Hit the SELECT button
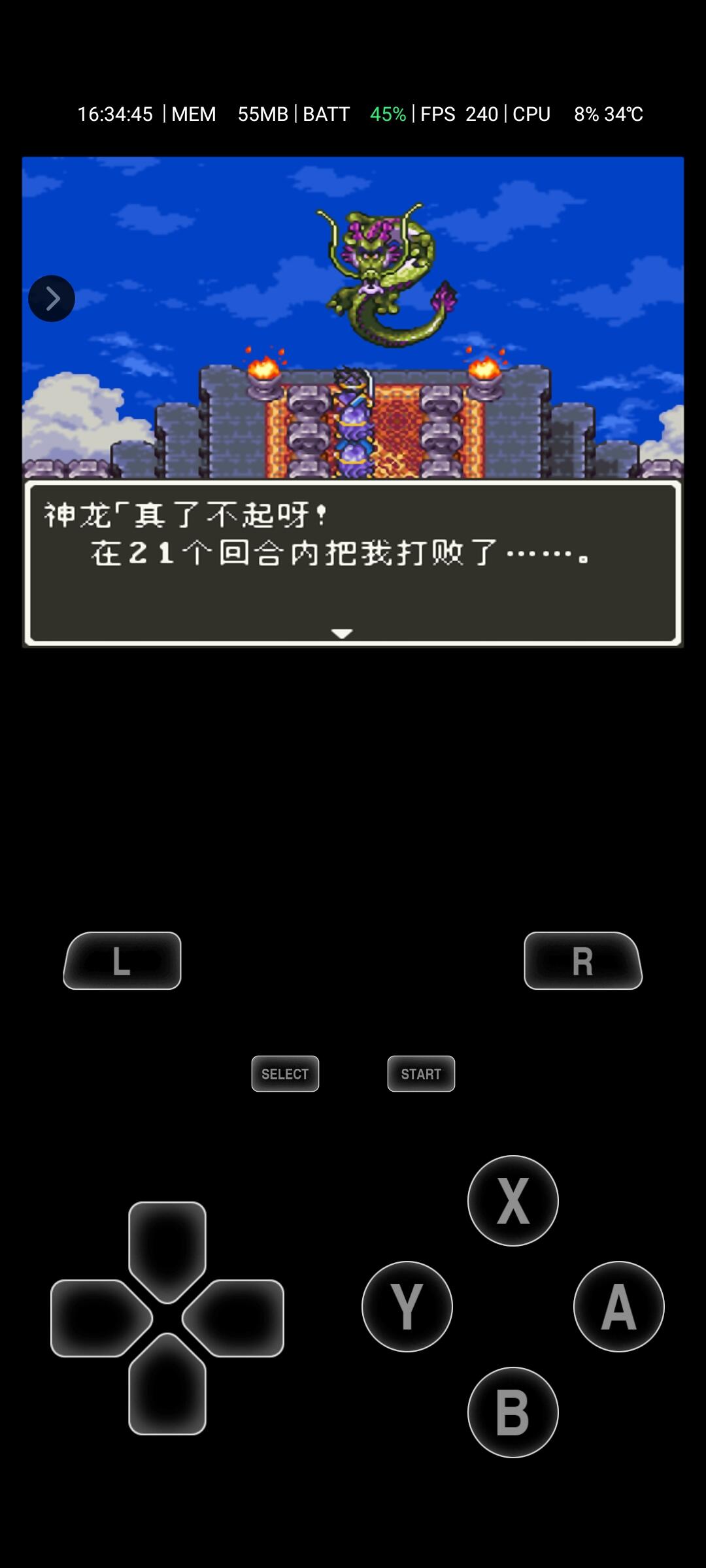Viewport: 706px width, 1568px height. click(285, 1073)
